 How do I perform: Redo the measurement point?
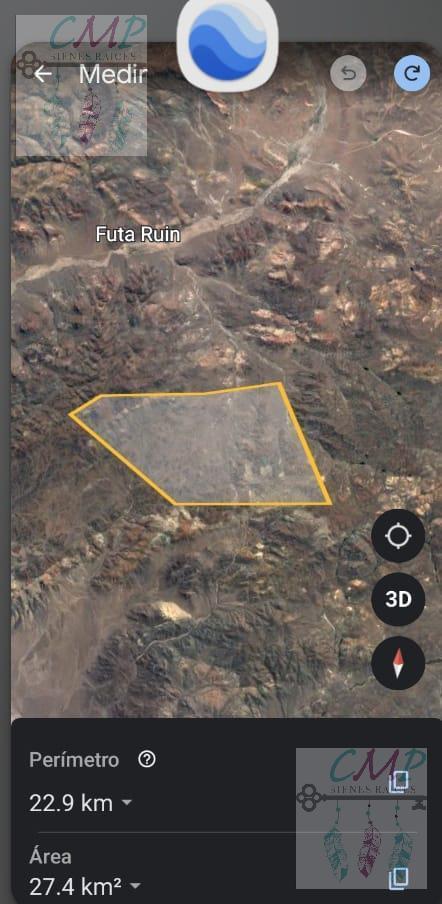(x=412, y=74)
